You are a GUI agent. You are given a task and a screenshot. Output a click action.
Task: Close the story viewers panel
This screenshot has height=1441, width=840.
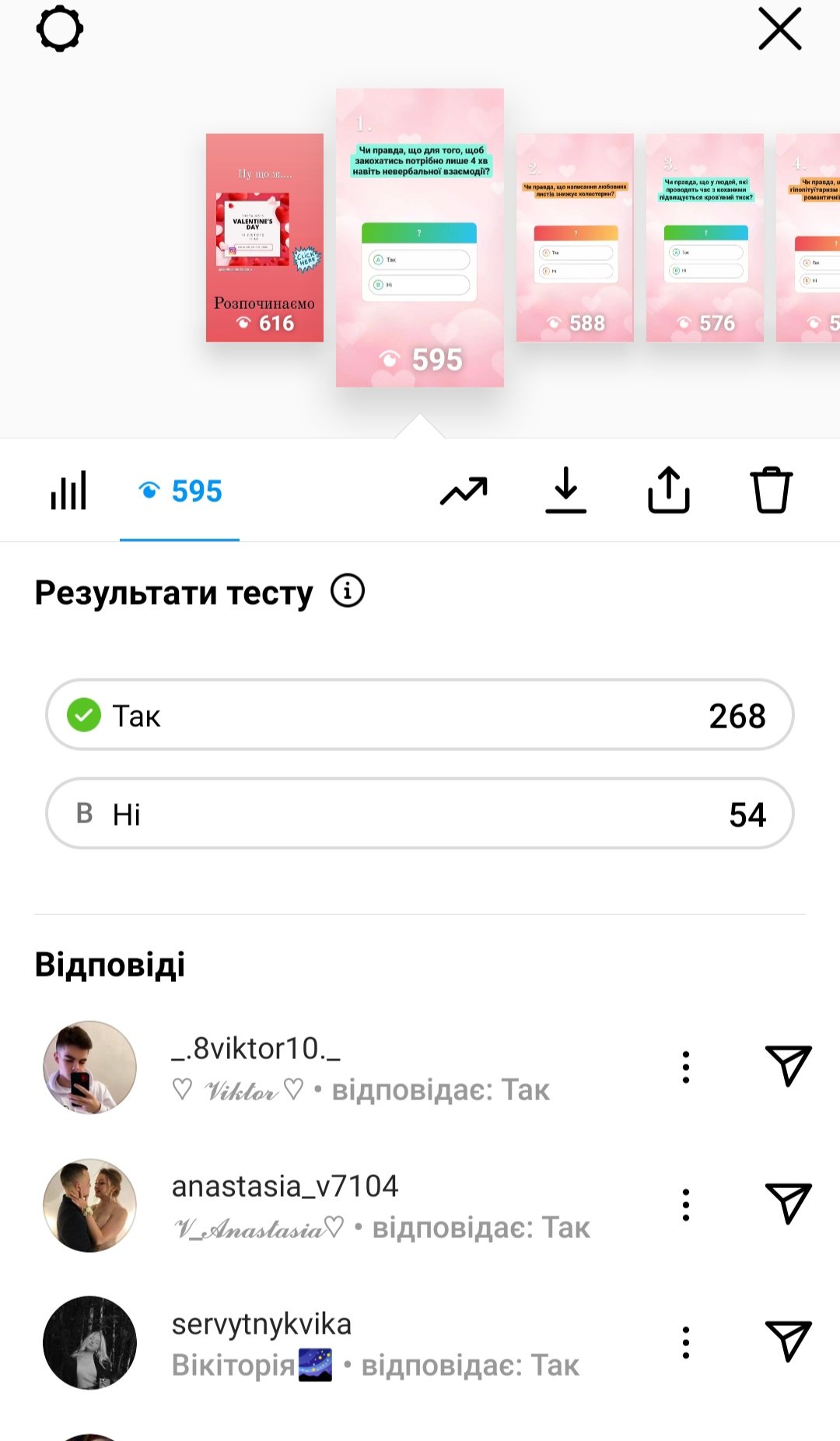click(x=779, y=30)
